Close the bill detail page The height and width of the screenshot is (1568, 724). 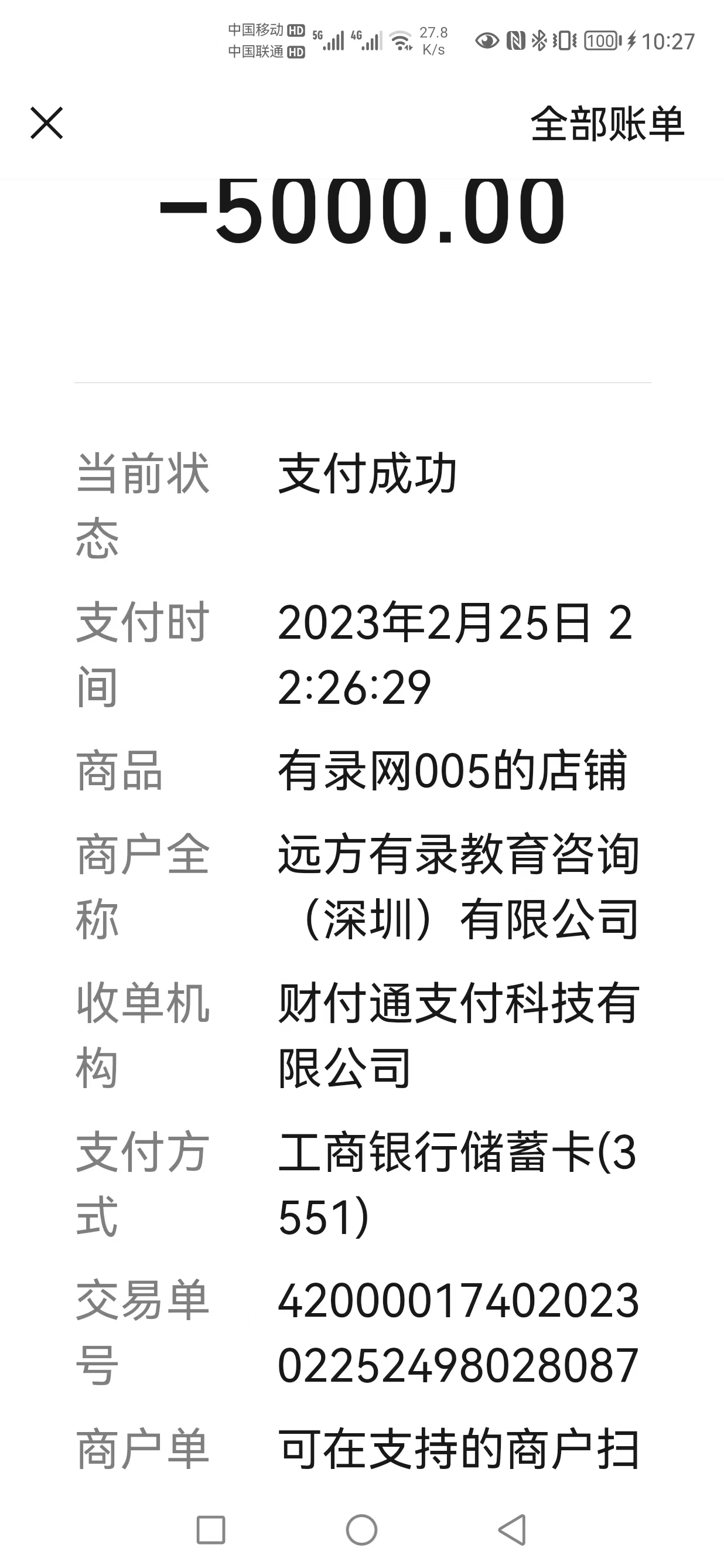tap(47, 124)
